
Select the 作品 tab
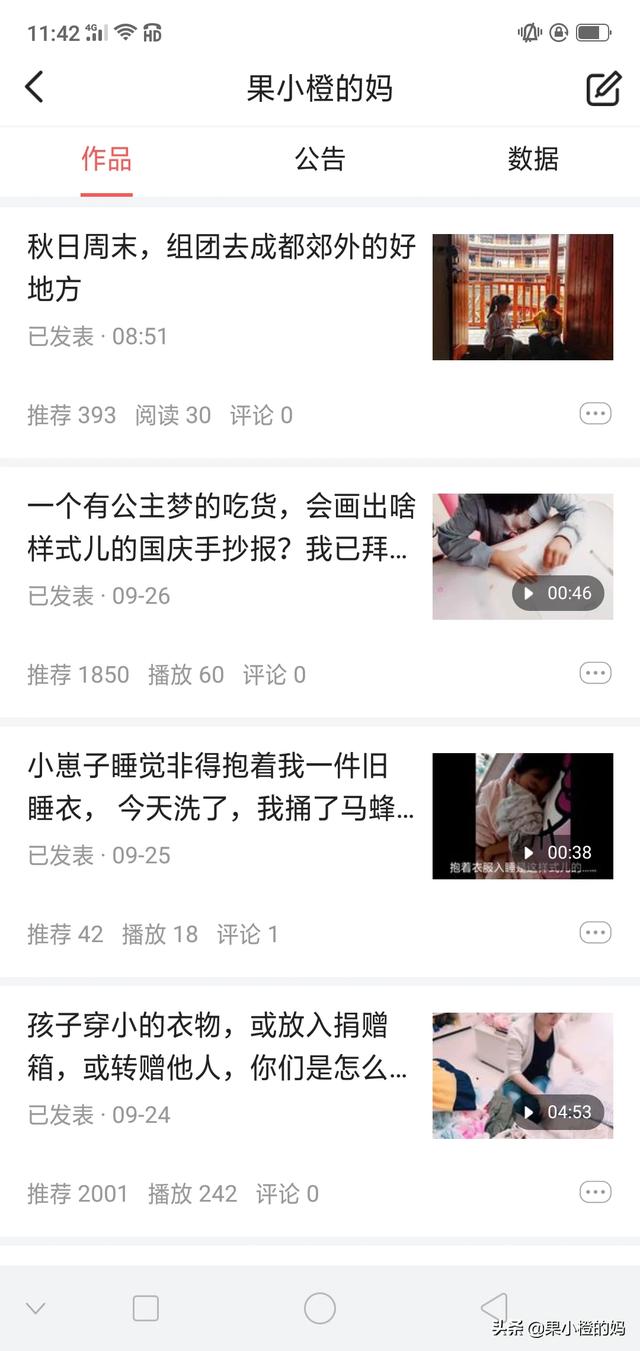(107, 159)
